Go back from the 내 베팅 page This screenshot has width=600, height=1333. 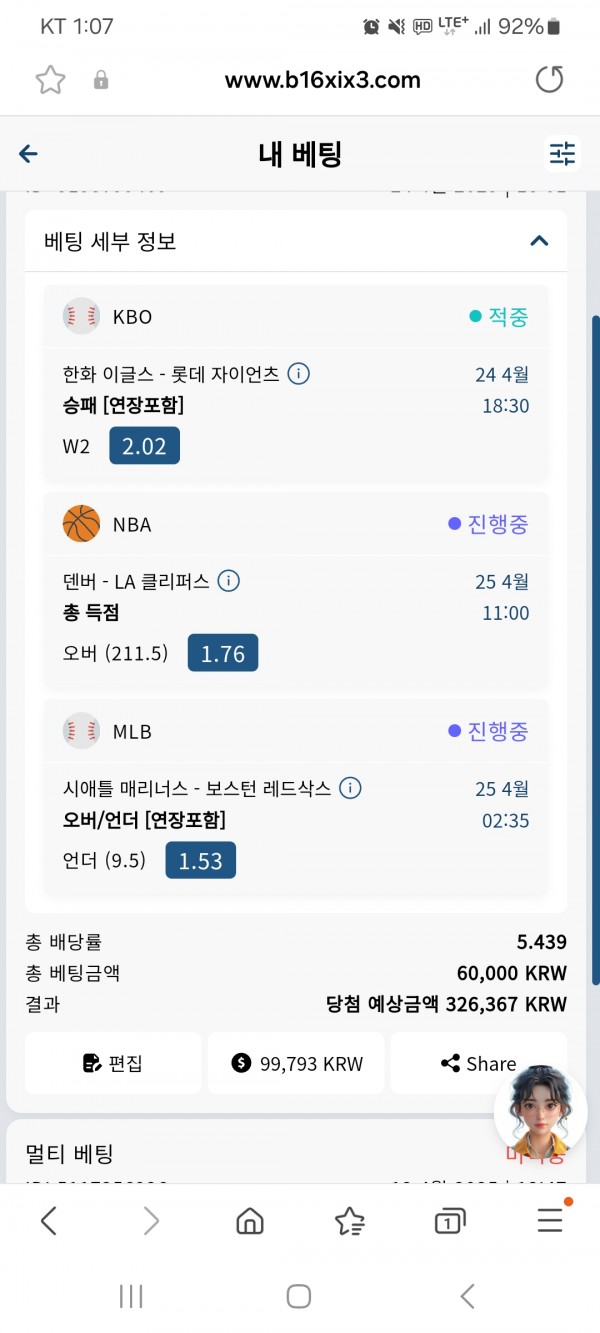[x=28, y=153]
